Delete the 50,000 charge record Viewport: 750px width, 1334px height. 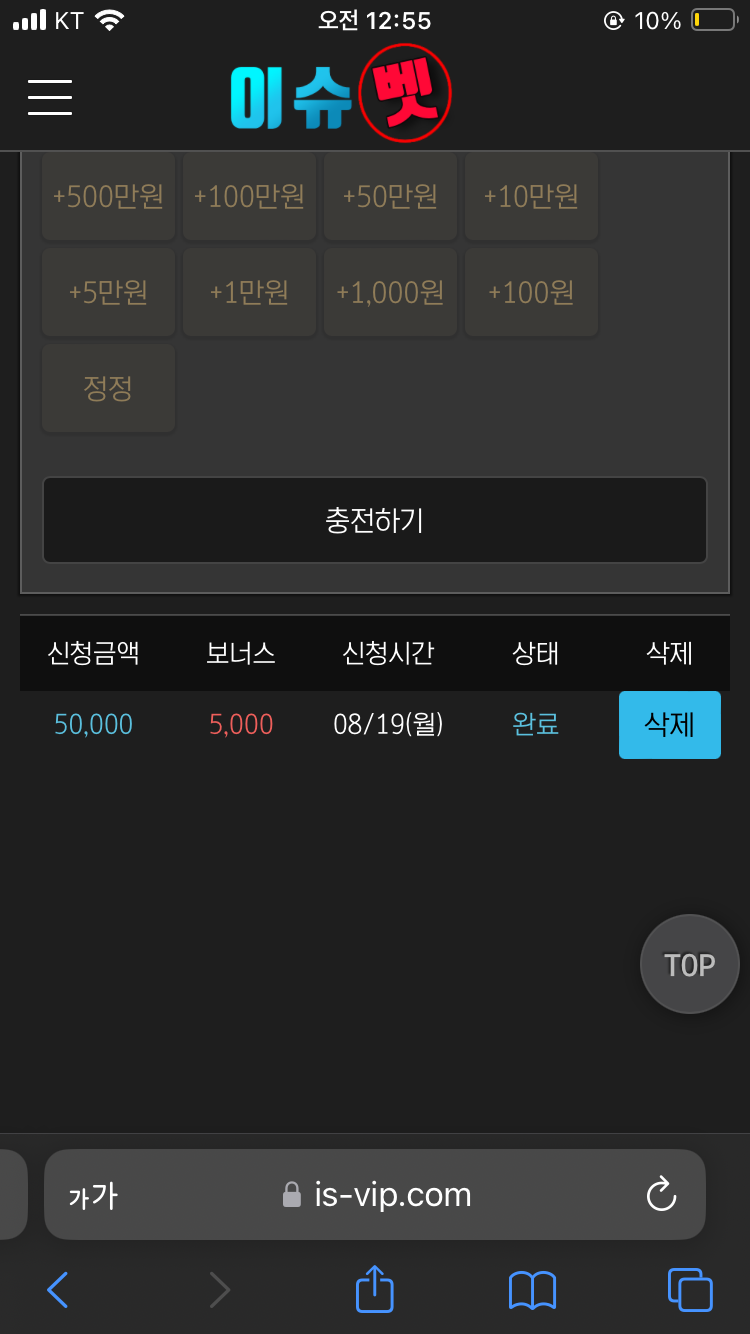click(x=670, y=725)
